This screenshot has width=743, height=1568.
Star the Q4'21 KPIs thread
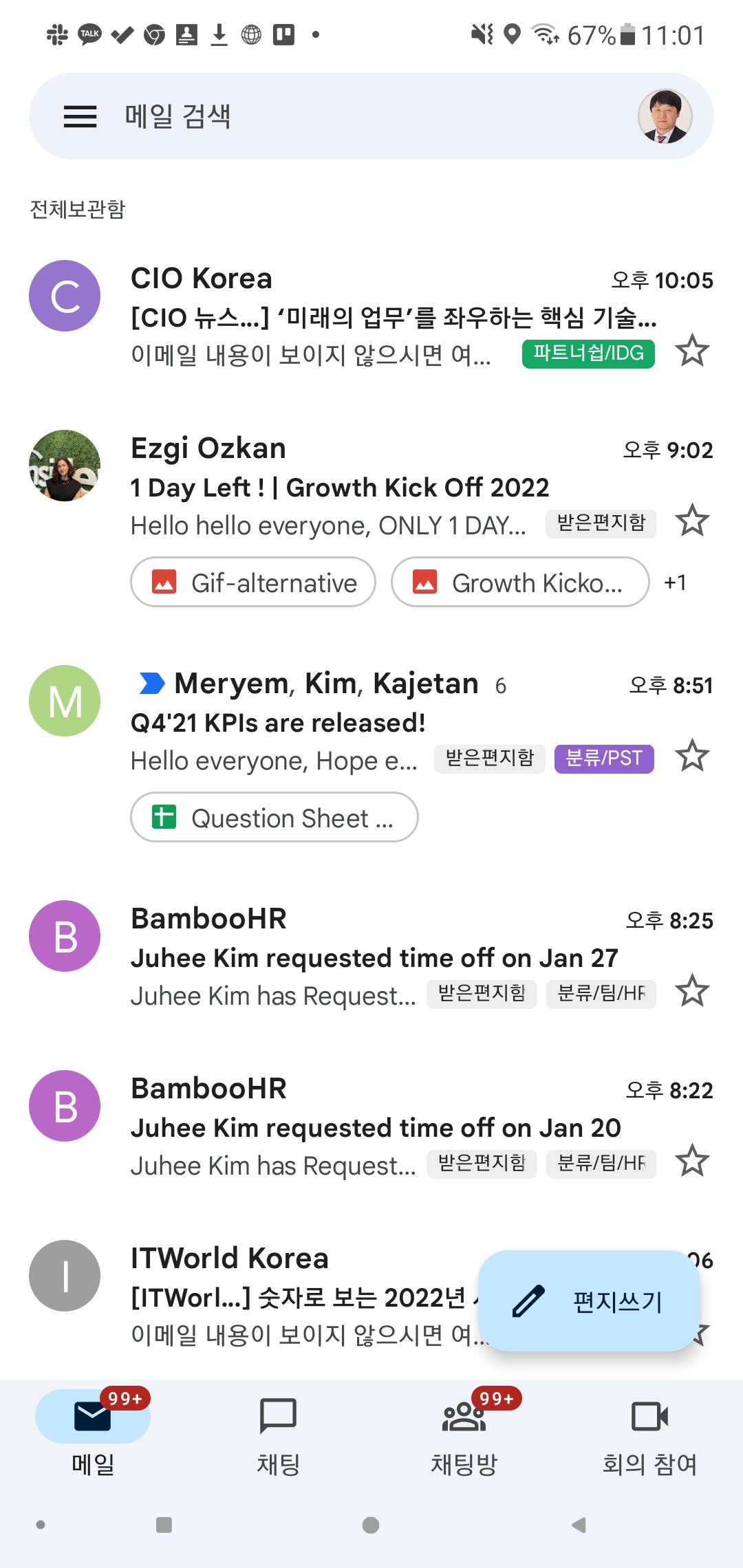pos(692,756)
